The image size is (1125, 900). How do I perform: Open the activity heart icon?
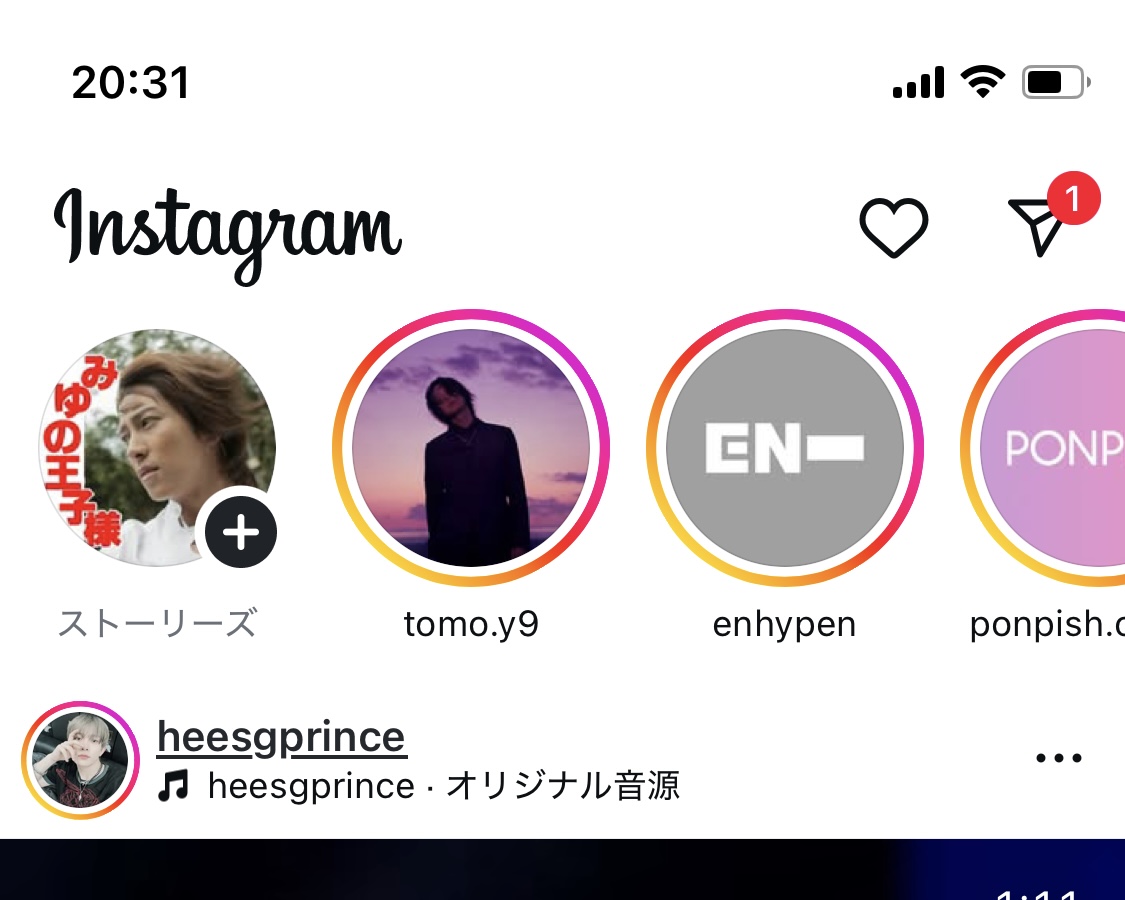point(893,228)
